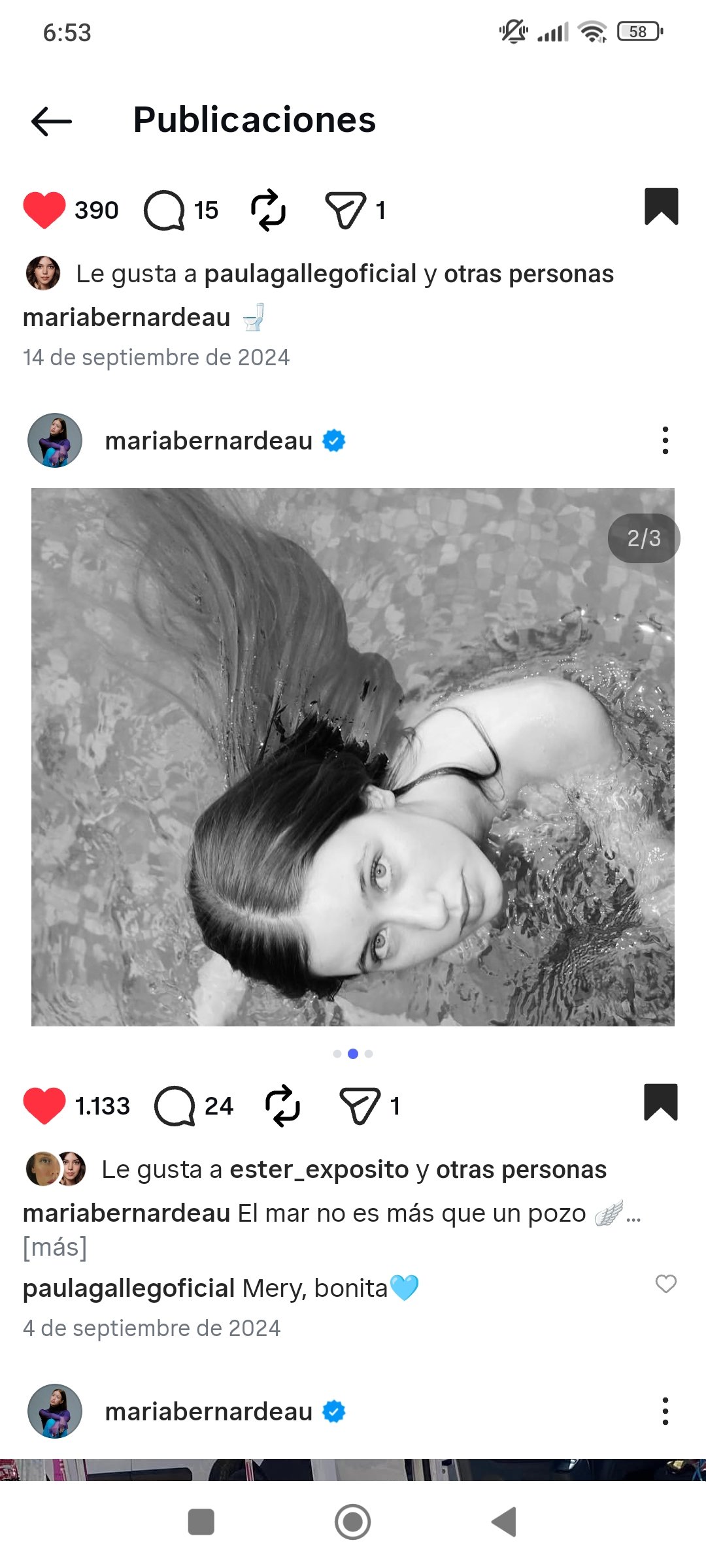Unsave the 4 de septiembre post
706x1568 pixels.
661,1103
